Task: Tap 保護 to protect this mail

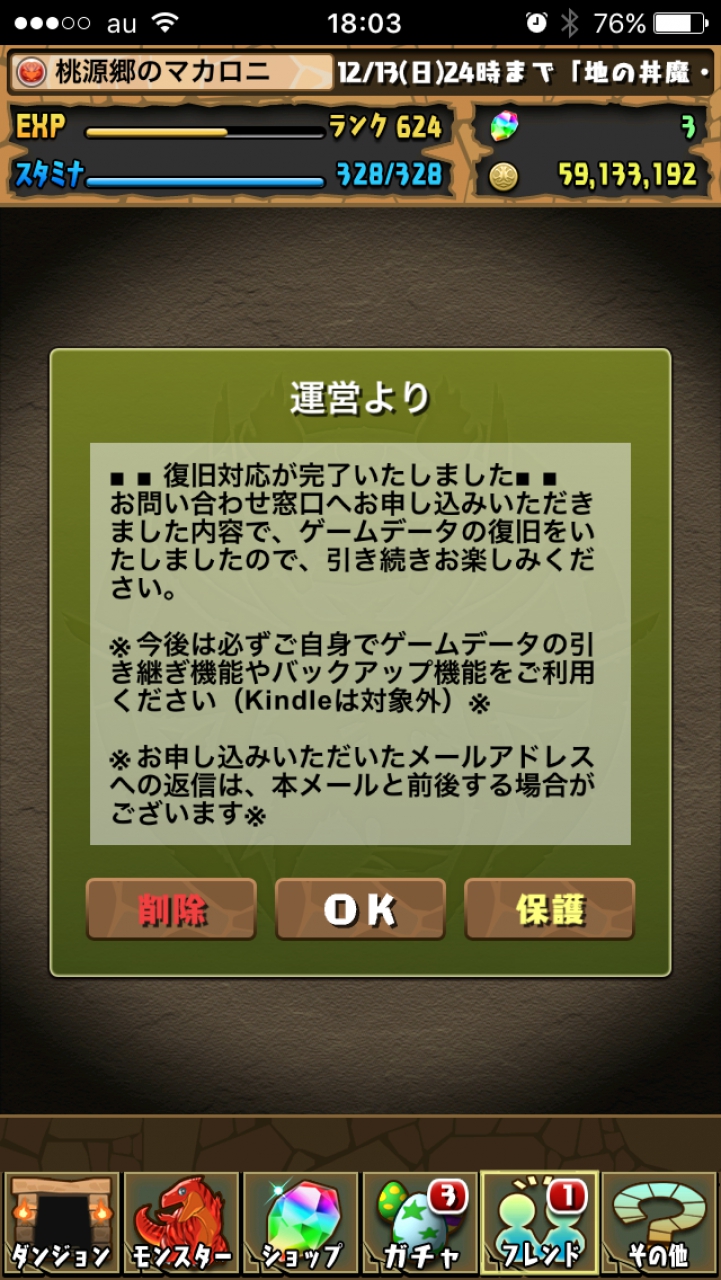Action: (550, 909)
